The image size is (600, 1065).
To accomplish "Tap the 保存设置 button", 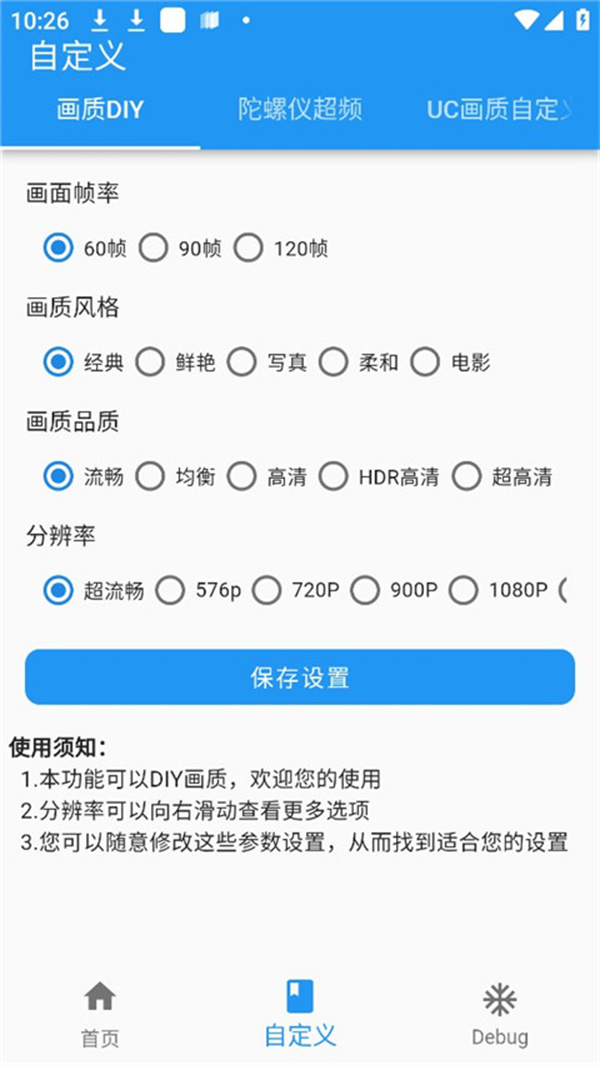I will pos(300,677).
